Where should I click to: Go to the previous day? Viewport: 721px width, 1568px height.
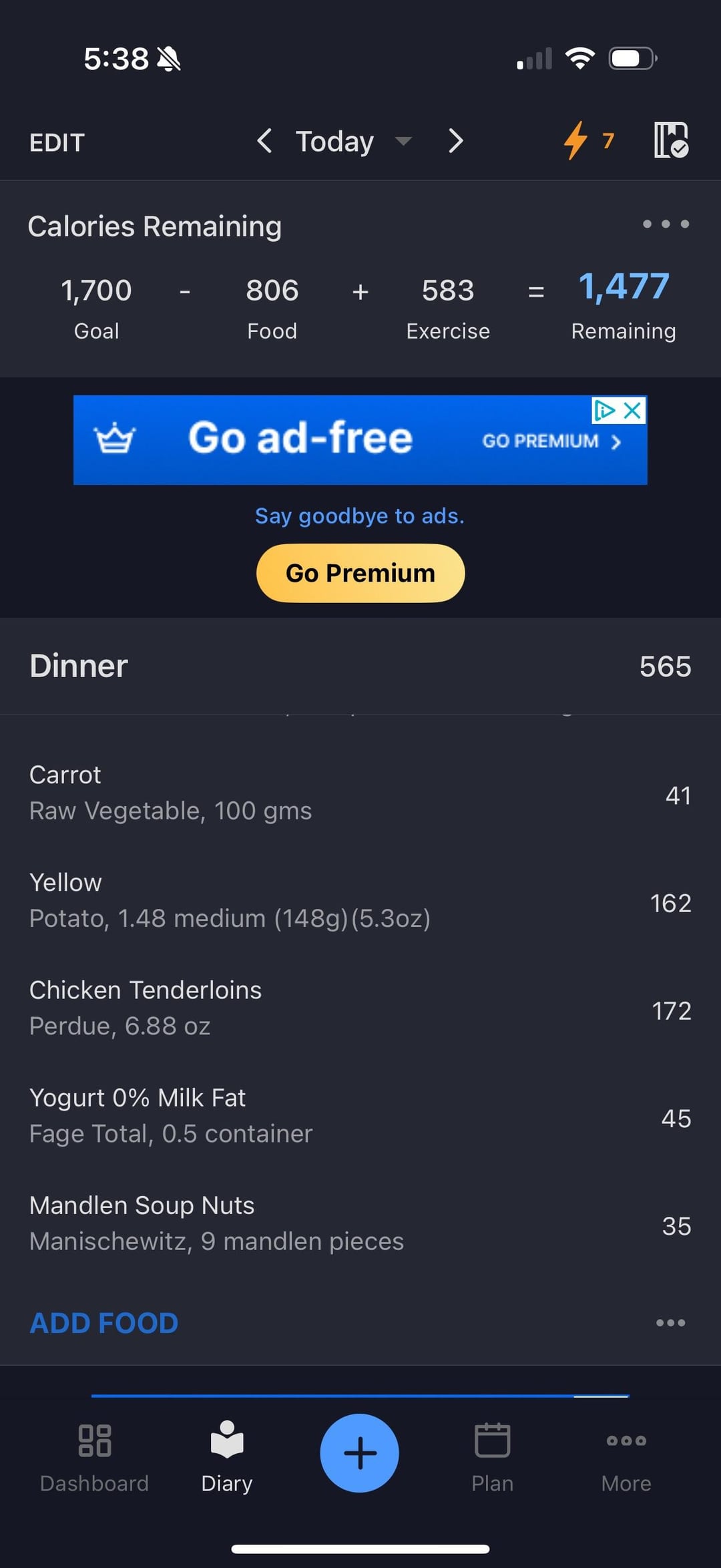click(x=264, y=141)
